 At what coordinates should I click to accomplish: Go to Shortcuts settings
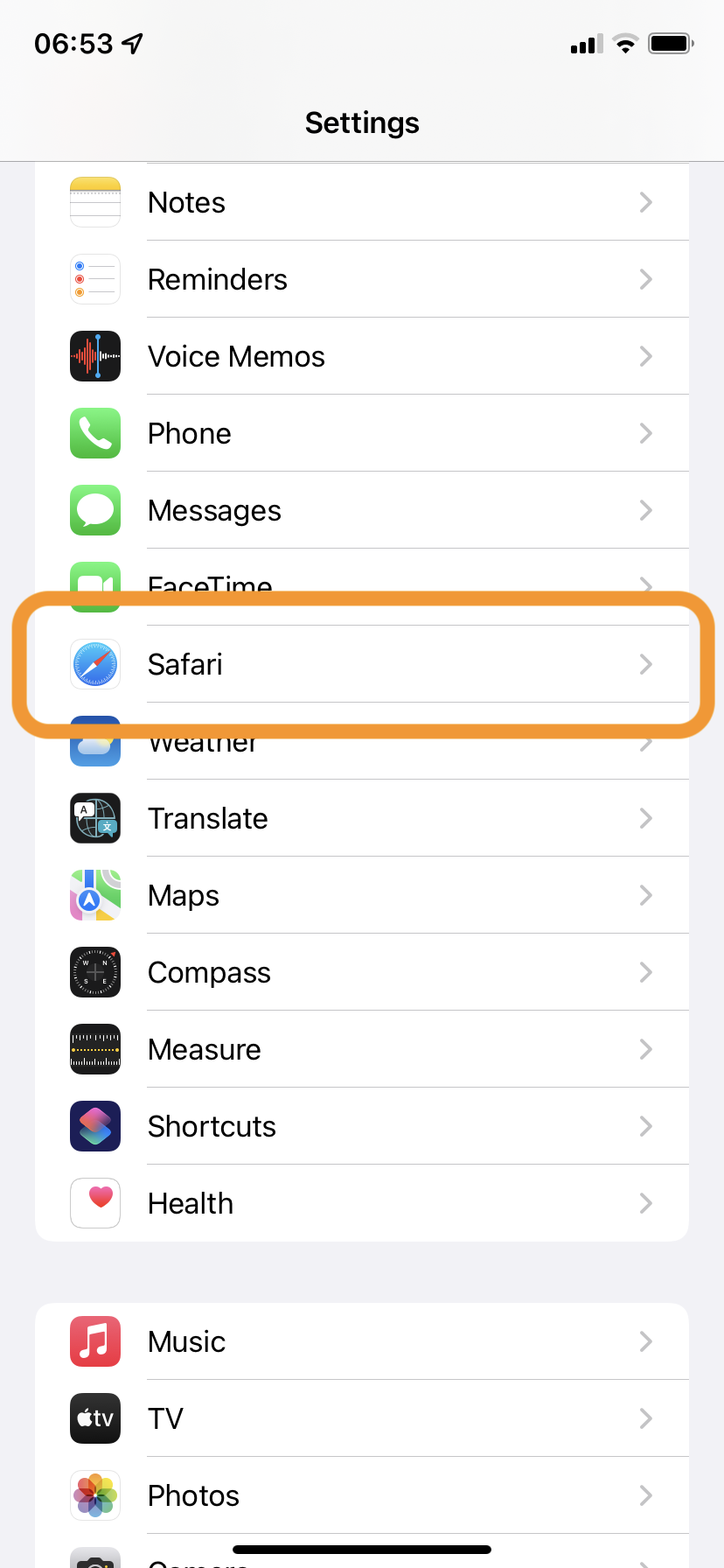point(362,1126)
